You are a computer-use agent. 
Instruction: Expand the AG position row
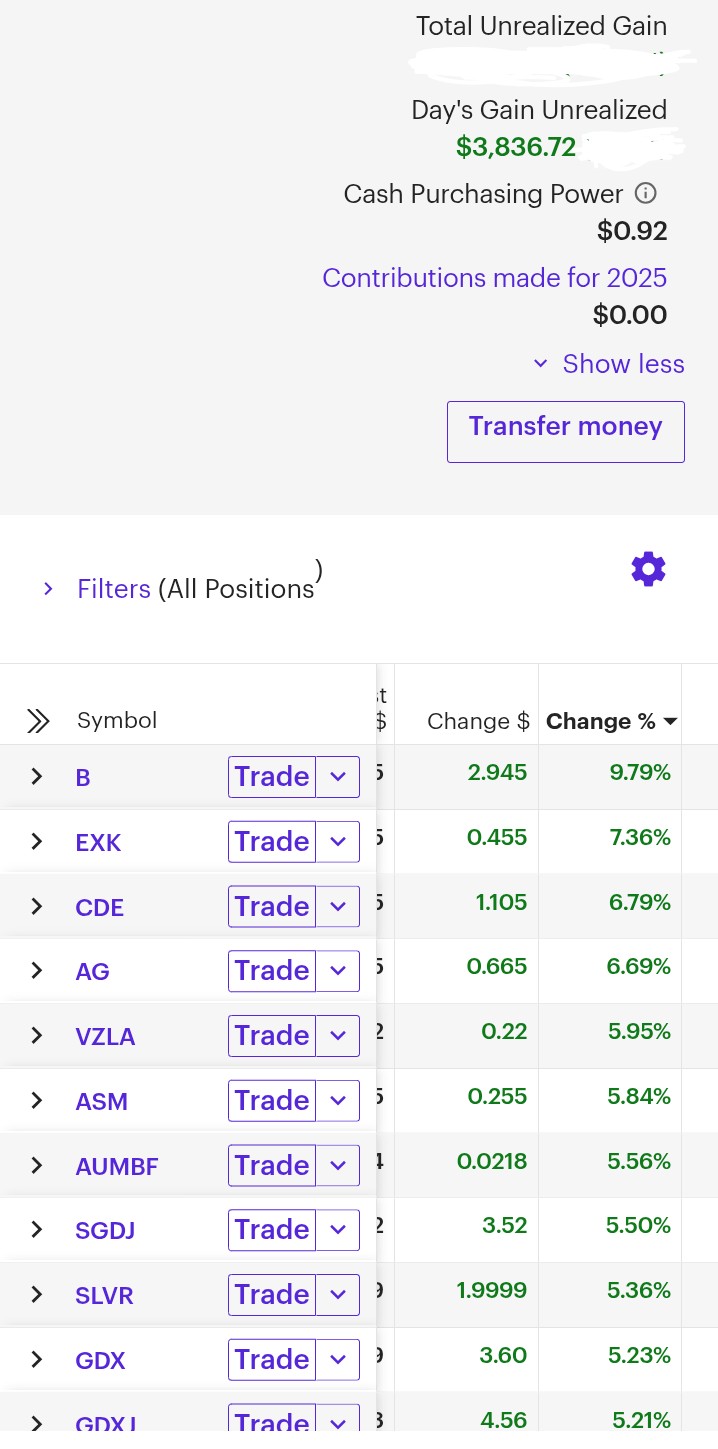pos(37,971)
